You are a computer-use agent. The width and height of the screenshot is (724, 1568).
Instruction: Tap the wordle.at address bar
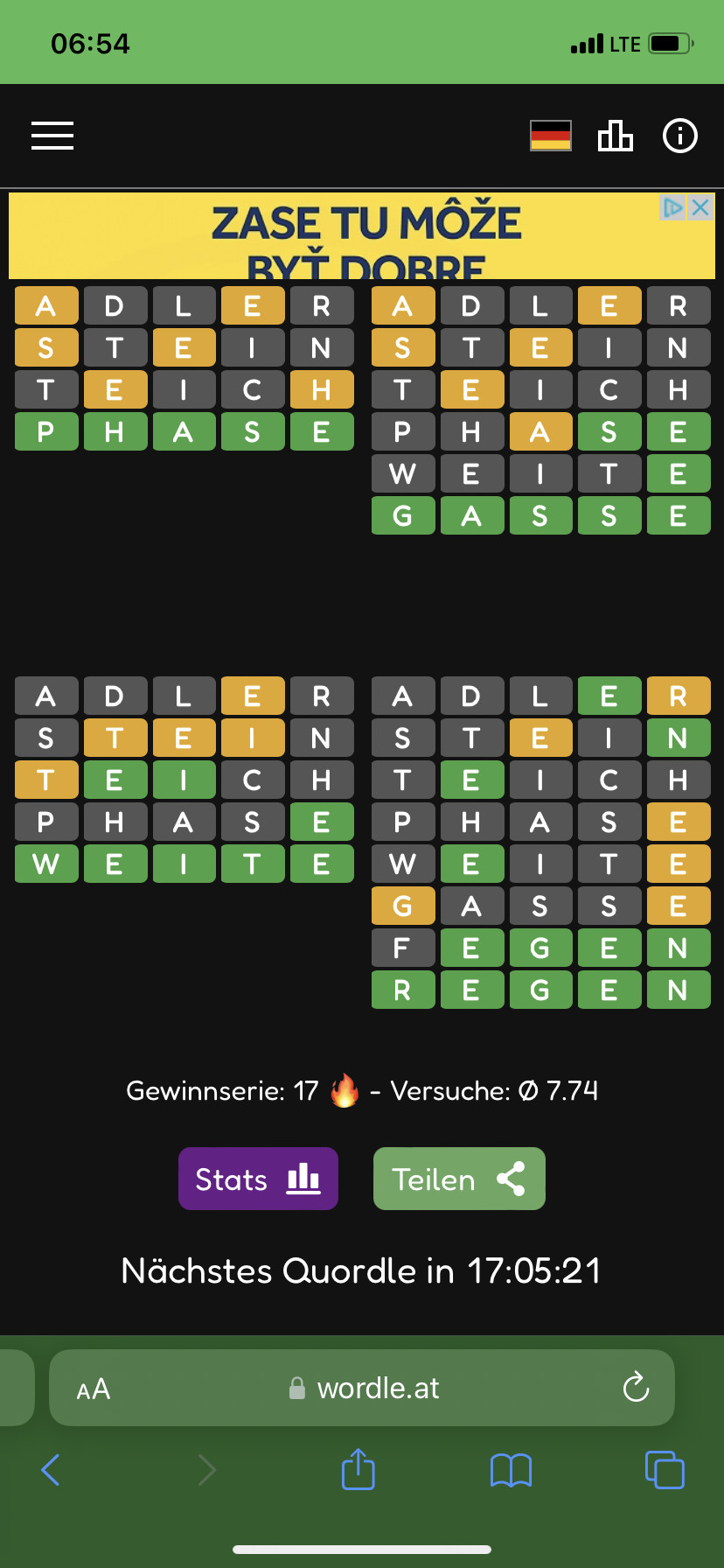click(362, 1388)
